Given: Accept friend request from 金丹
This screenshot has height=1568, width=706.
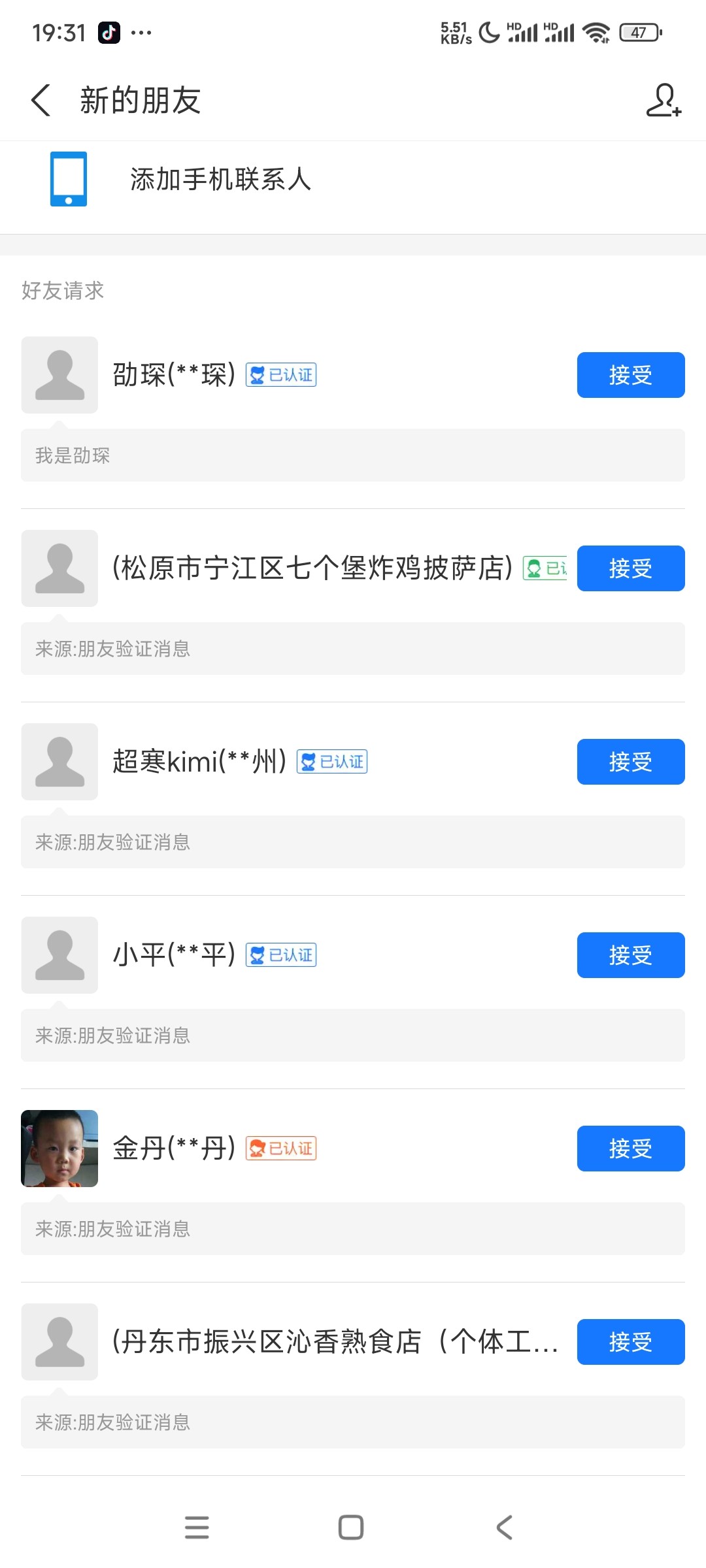Looking at the screenshot, I should 630,1149.
